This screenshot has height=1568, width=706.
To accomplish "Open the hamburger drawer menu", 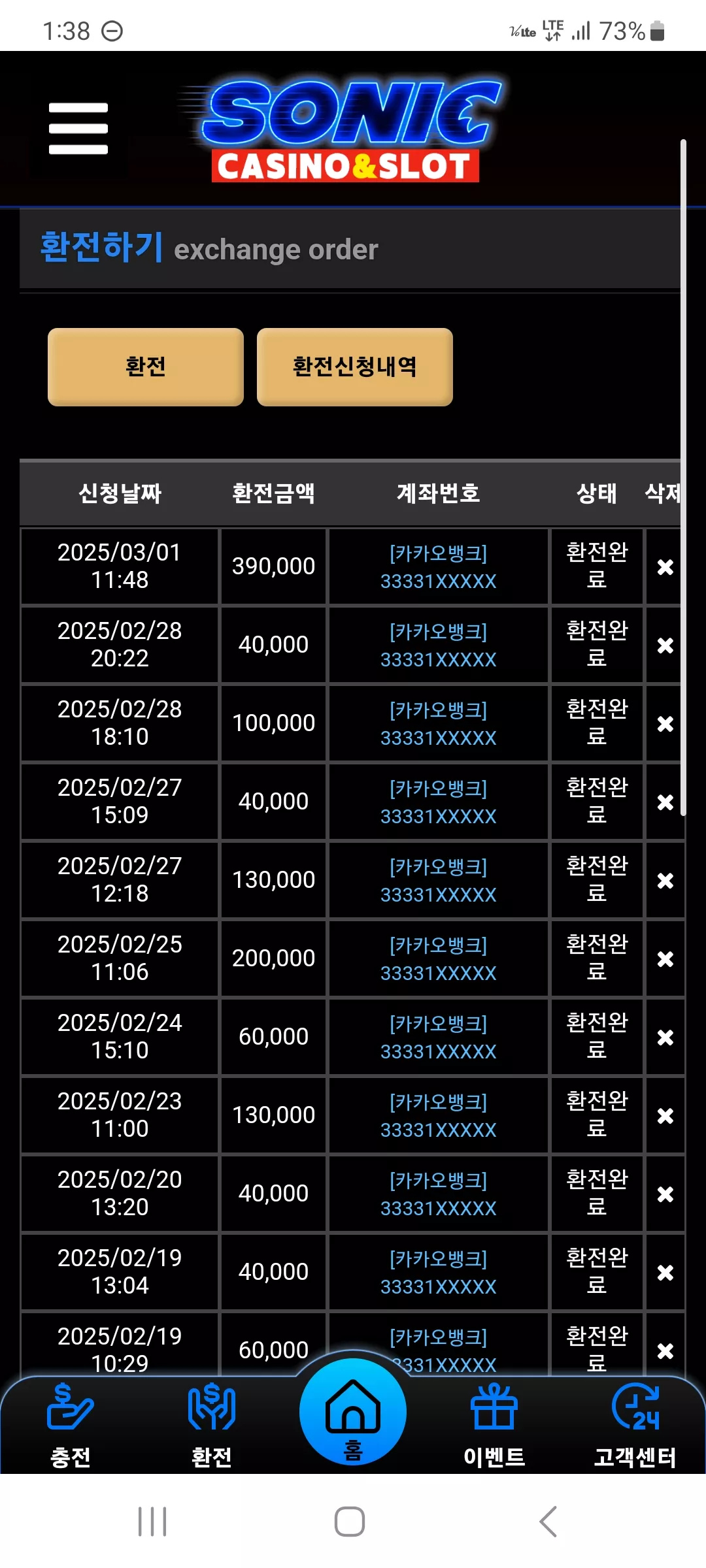I will point(78,129).
